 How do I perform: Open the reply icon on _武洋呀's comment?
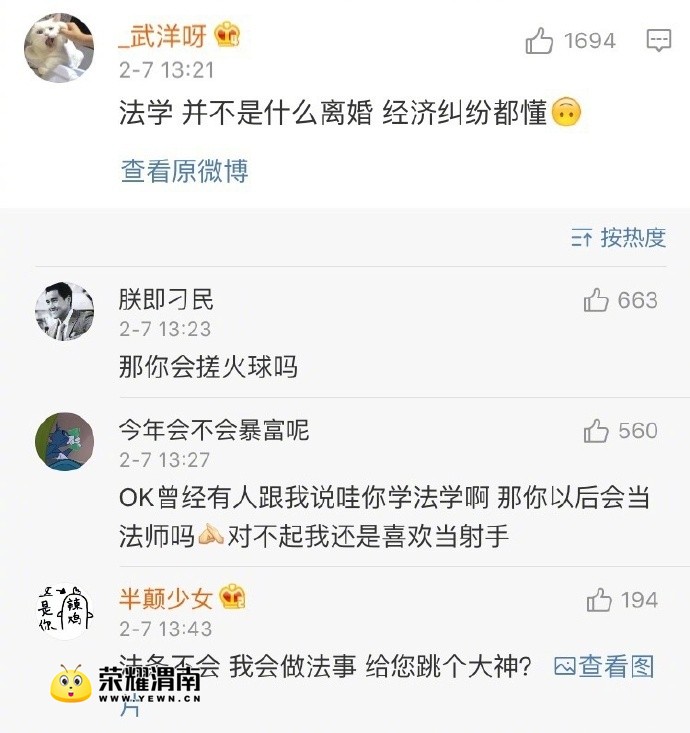[x=658, y=41]
